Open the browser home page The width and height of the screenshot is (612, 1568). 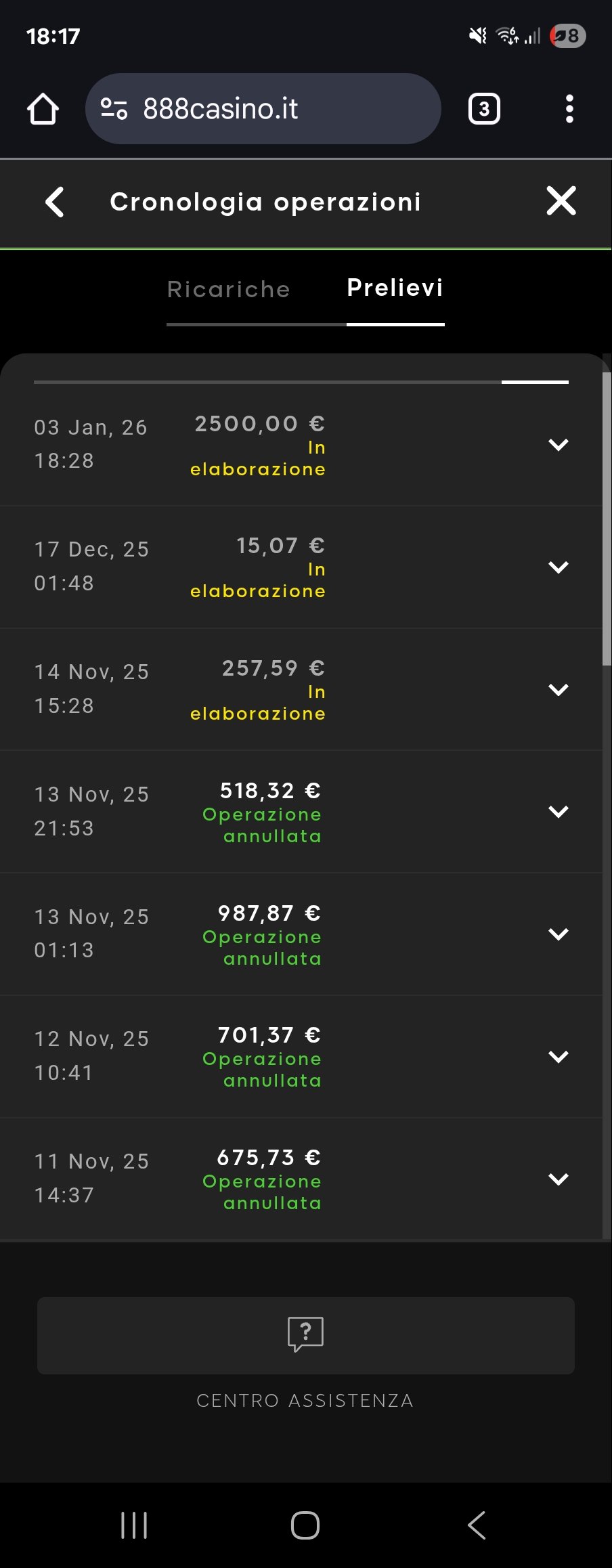[x=43, y=109]
